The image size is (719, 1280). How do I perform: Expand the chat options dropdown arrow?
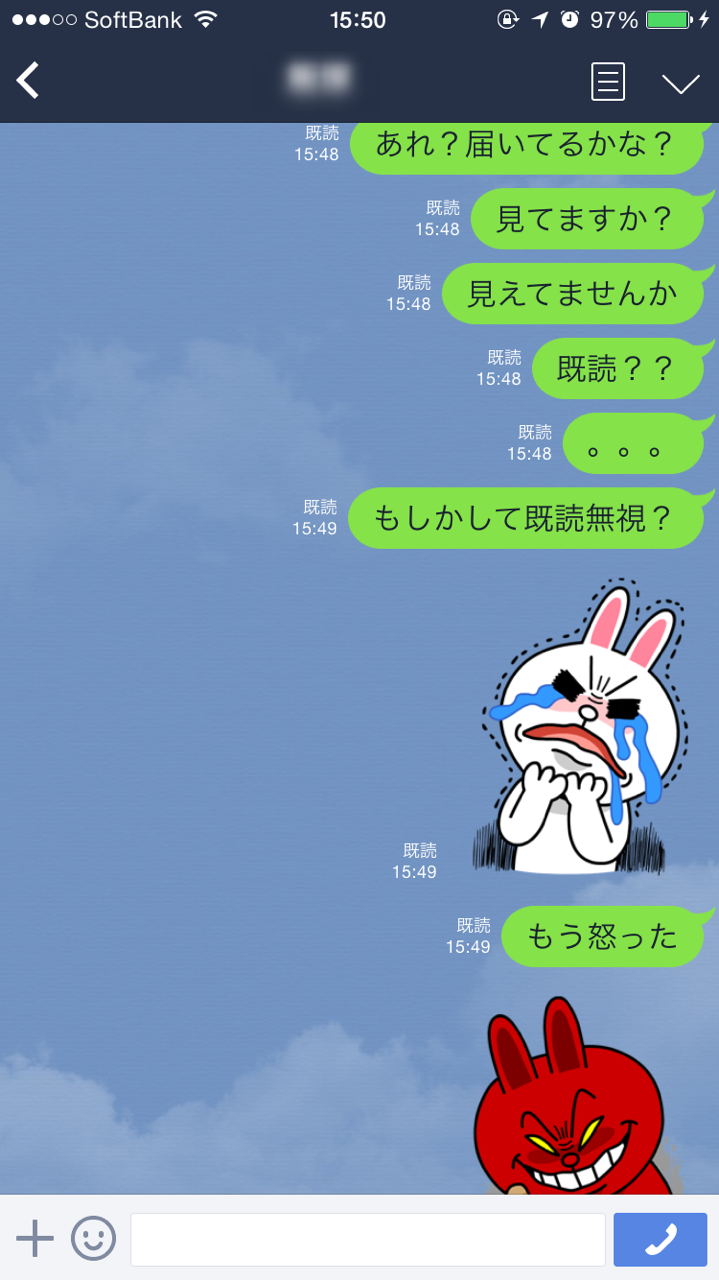[680, 83]
